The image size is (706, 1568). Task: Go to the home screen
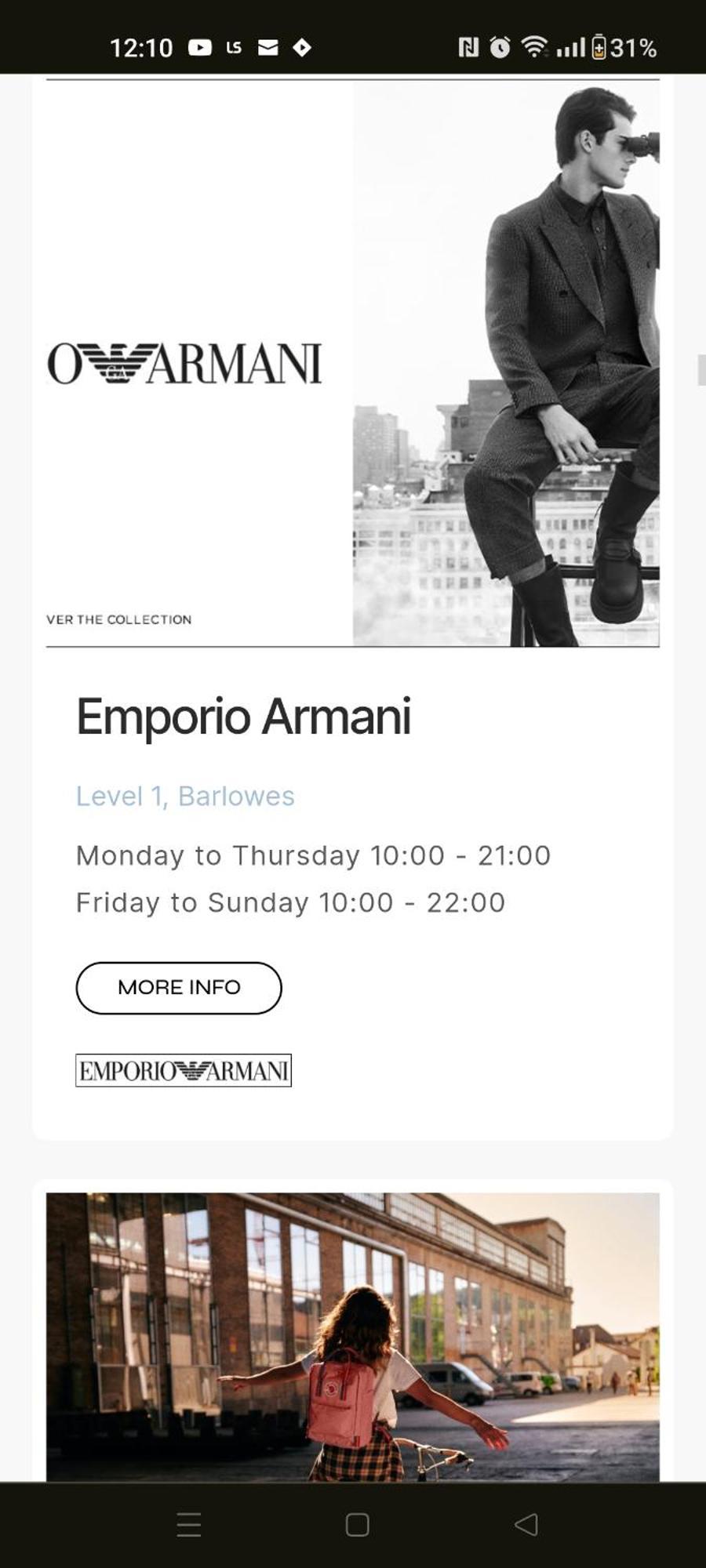click(357, 1525)
